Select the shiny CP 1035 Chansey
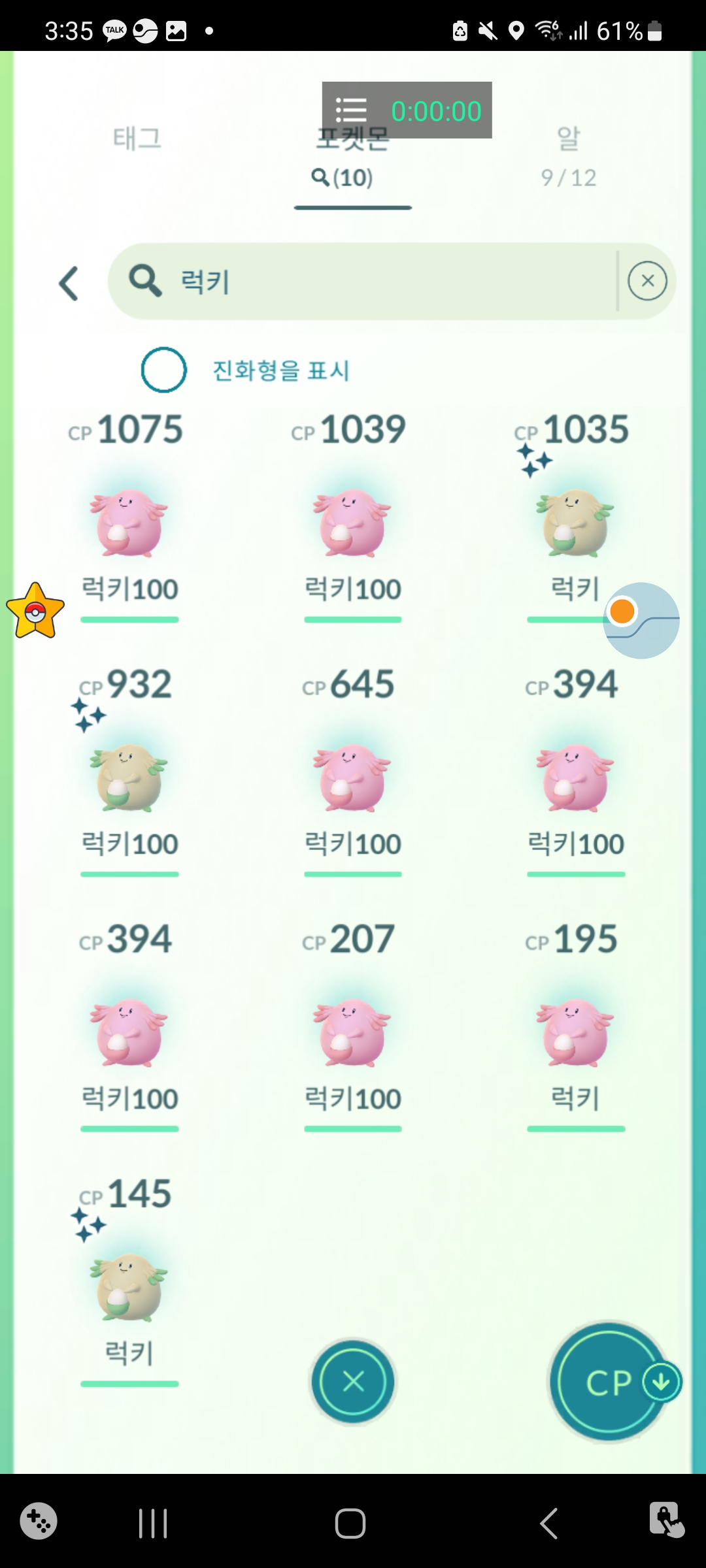 pos(574,523)
